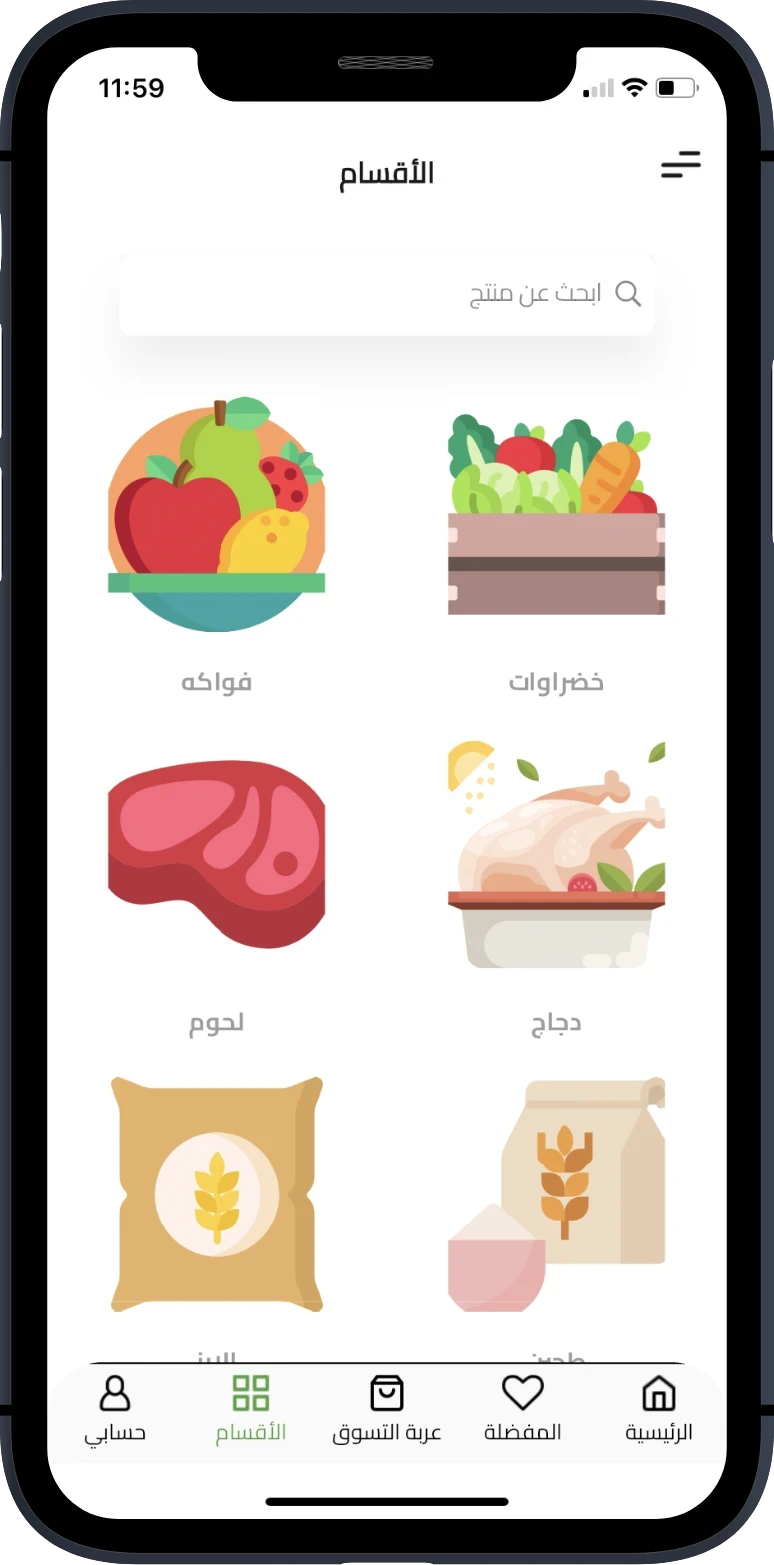
Task: Open the hamburger menu icon
Action: (680, 165)
